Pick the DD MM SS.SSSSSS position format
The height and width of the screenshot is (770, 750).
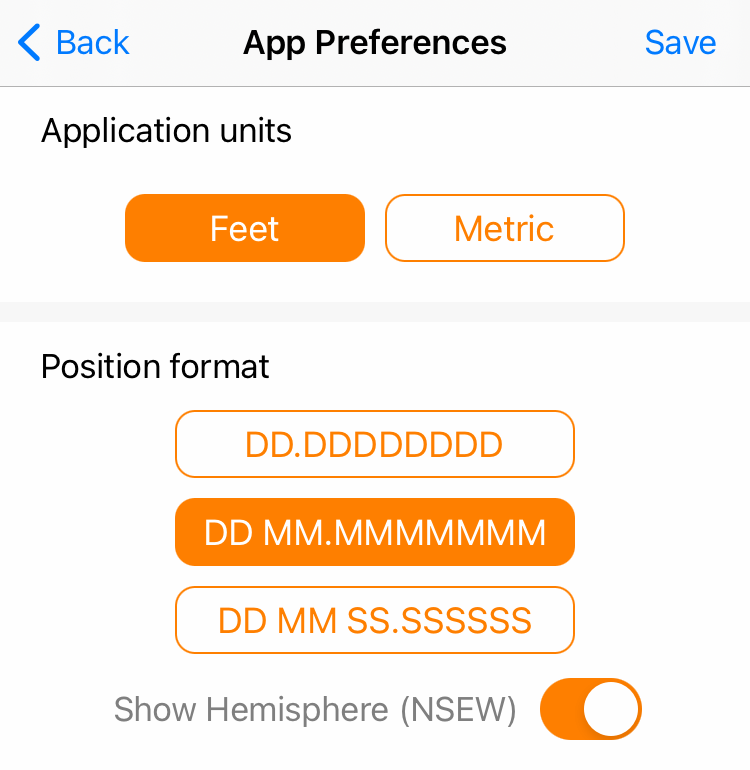pos(374,620)
